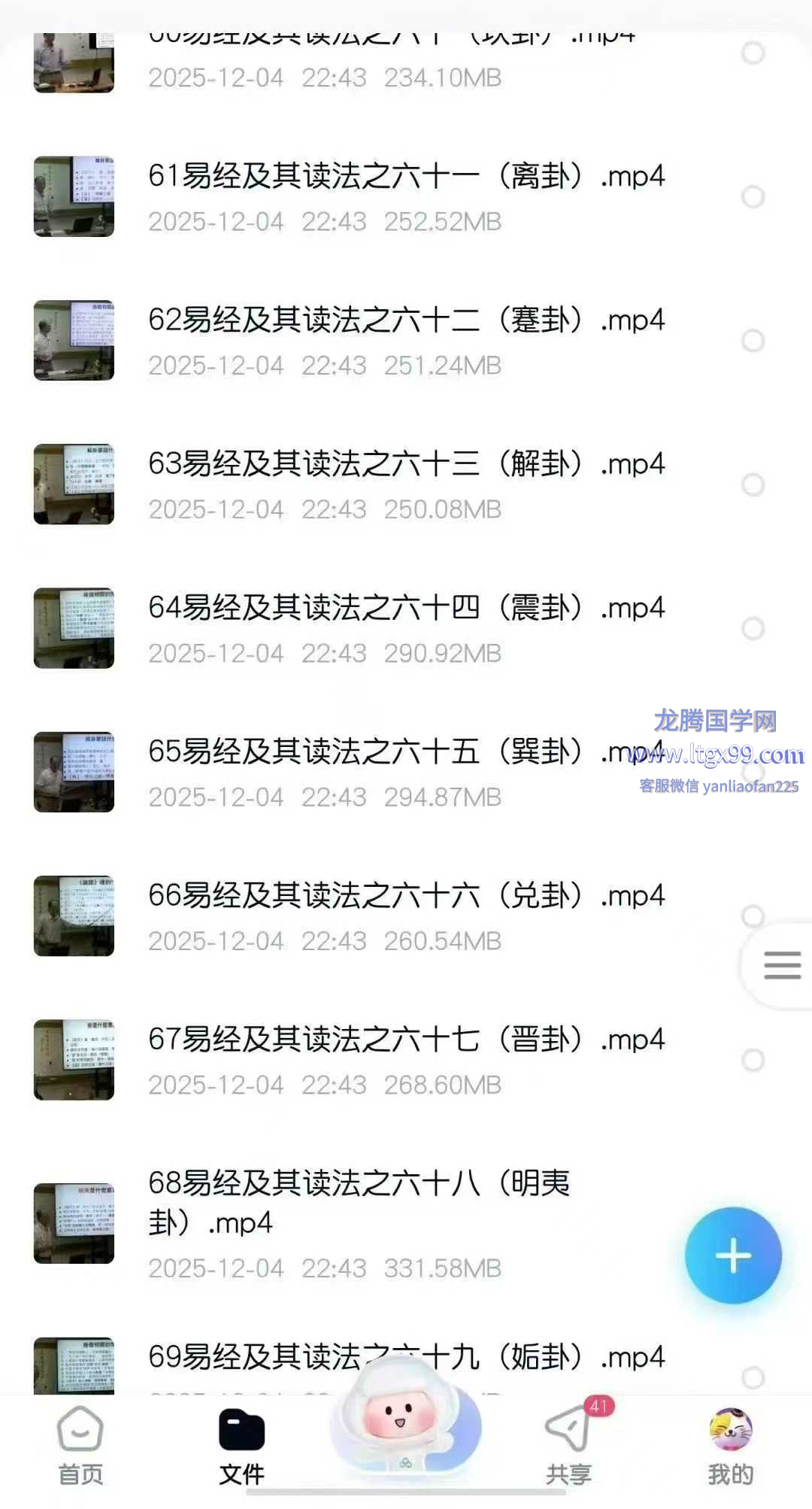The image size is (812, 1509).
Task: Open video 64 易经及其读法 (震卦)
Action: [x=406, y=608]
